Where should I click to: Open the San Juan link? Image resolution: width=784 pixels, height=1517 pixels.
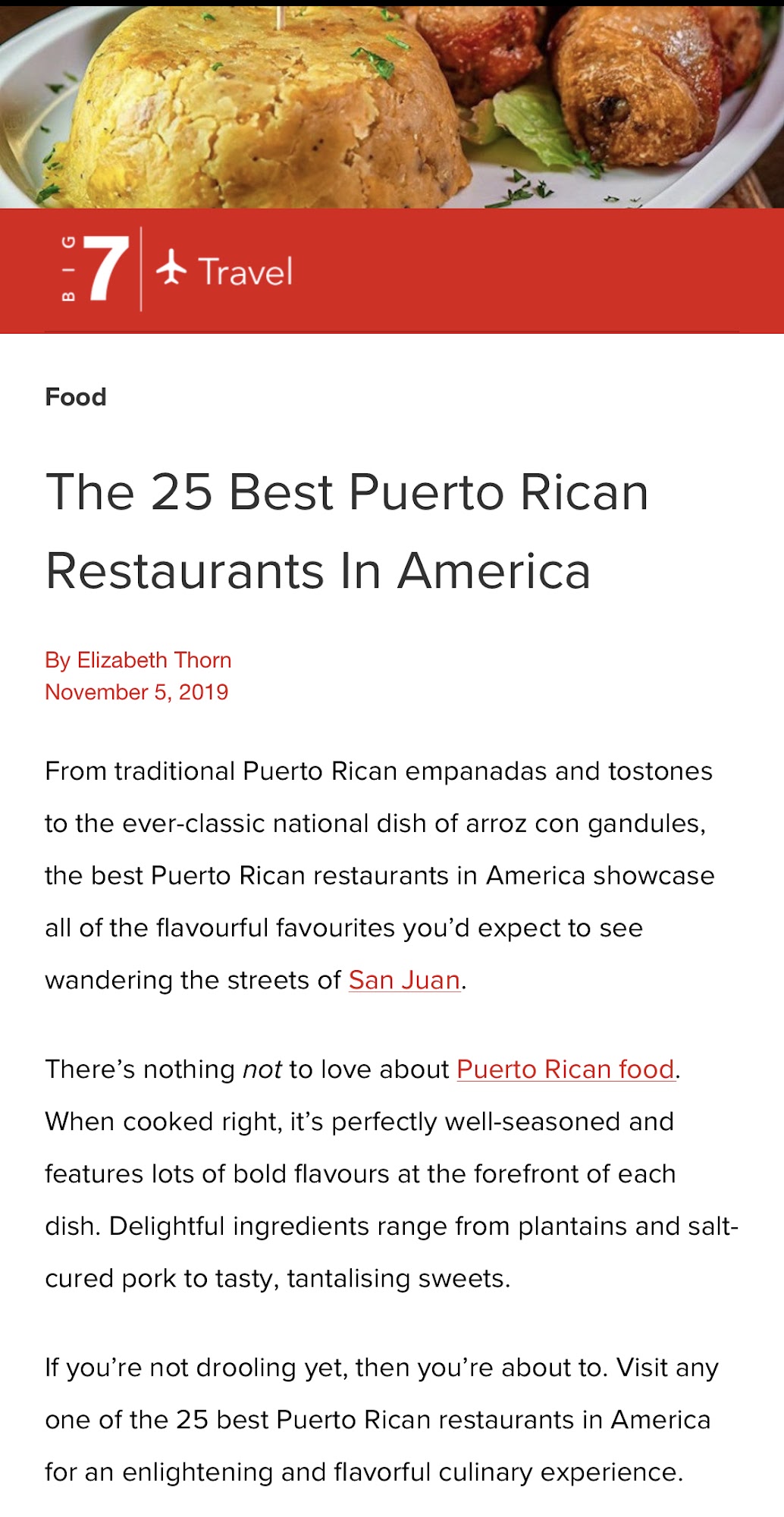(x=404, y=980)
